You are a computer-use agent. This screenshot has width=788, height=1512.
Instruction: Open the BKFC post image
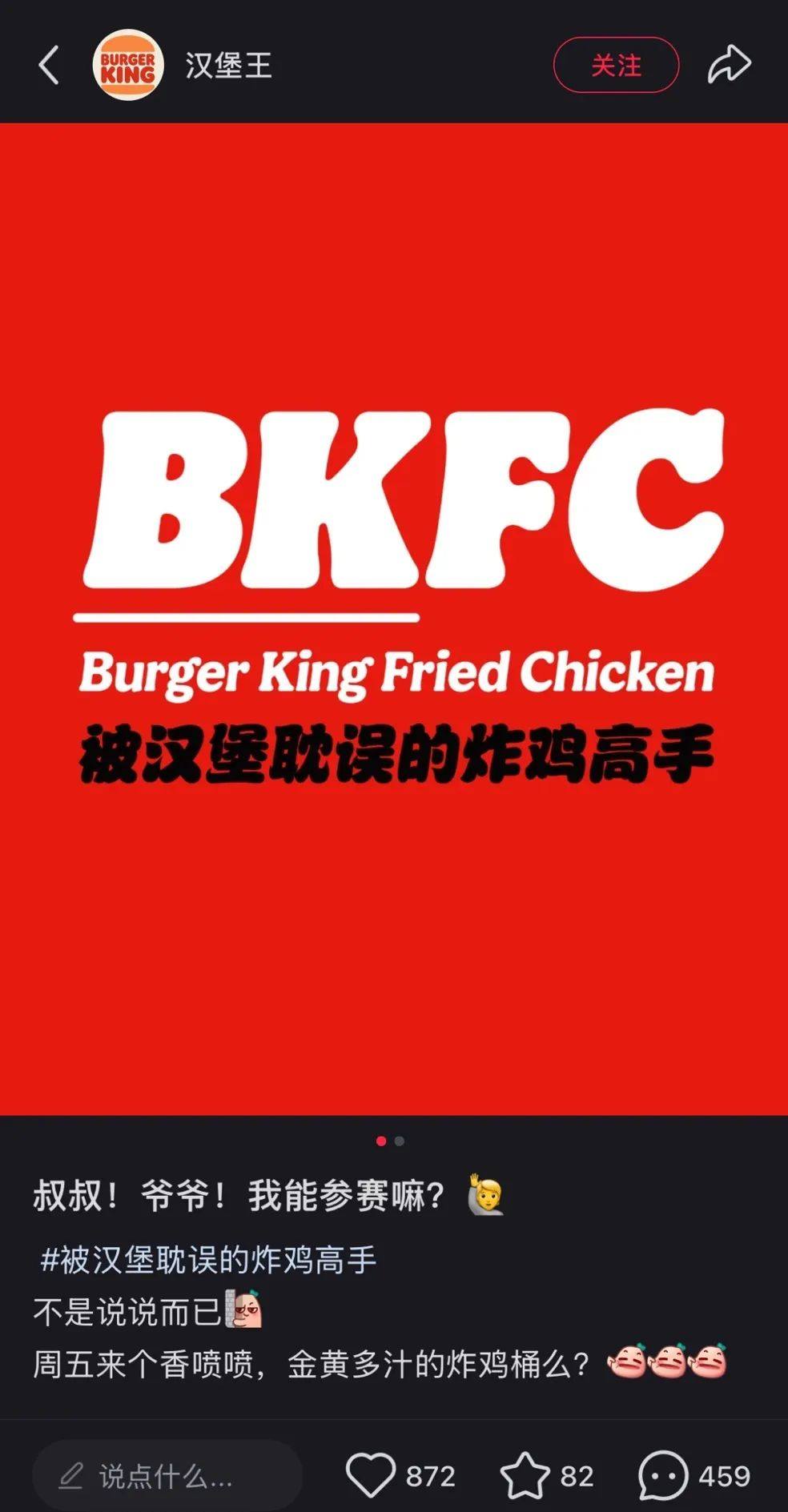[394, 618]
